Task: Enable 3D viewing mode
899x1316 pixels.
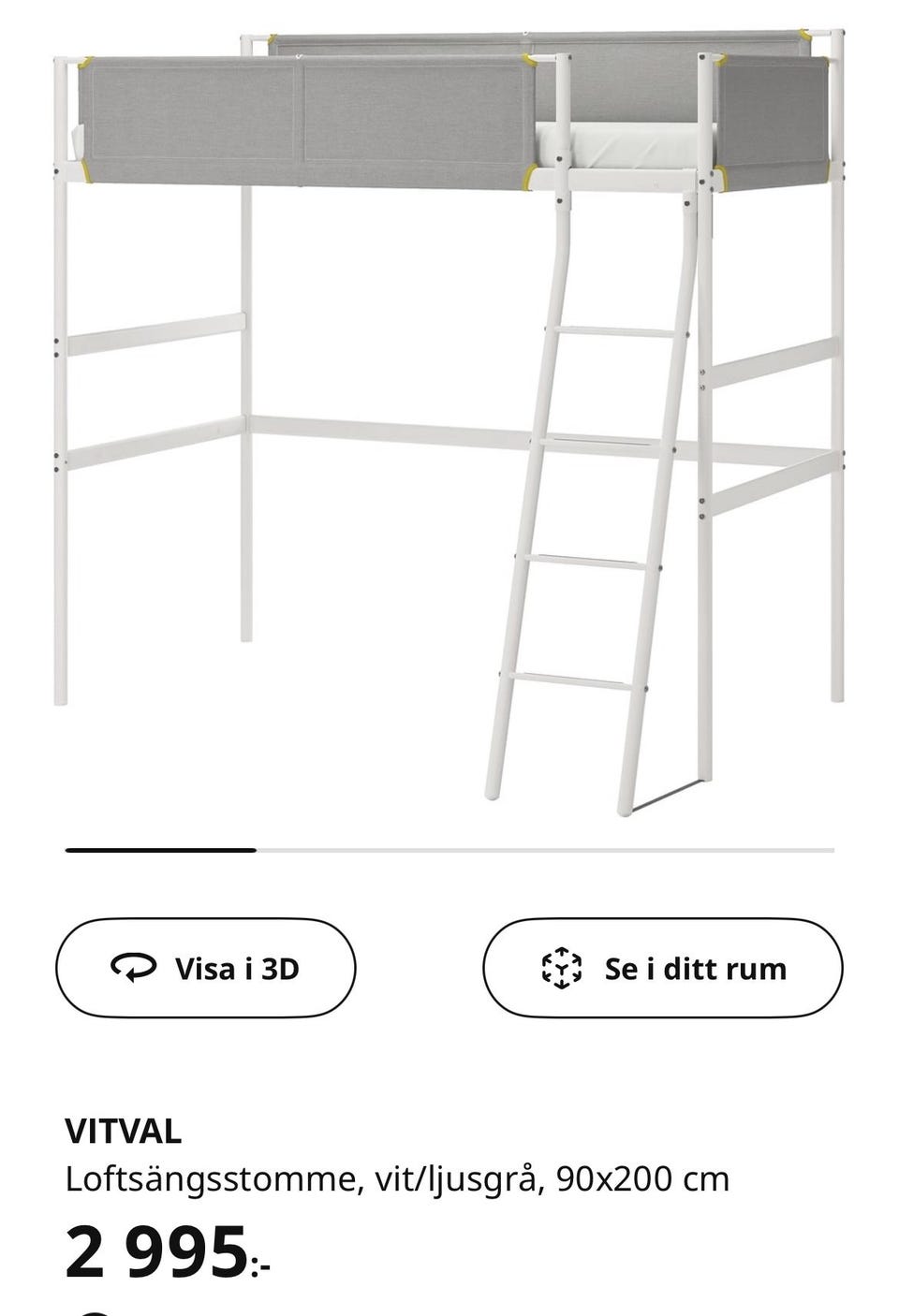Action: [x=208, y=970]
